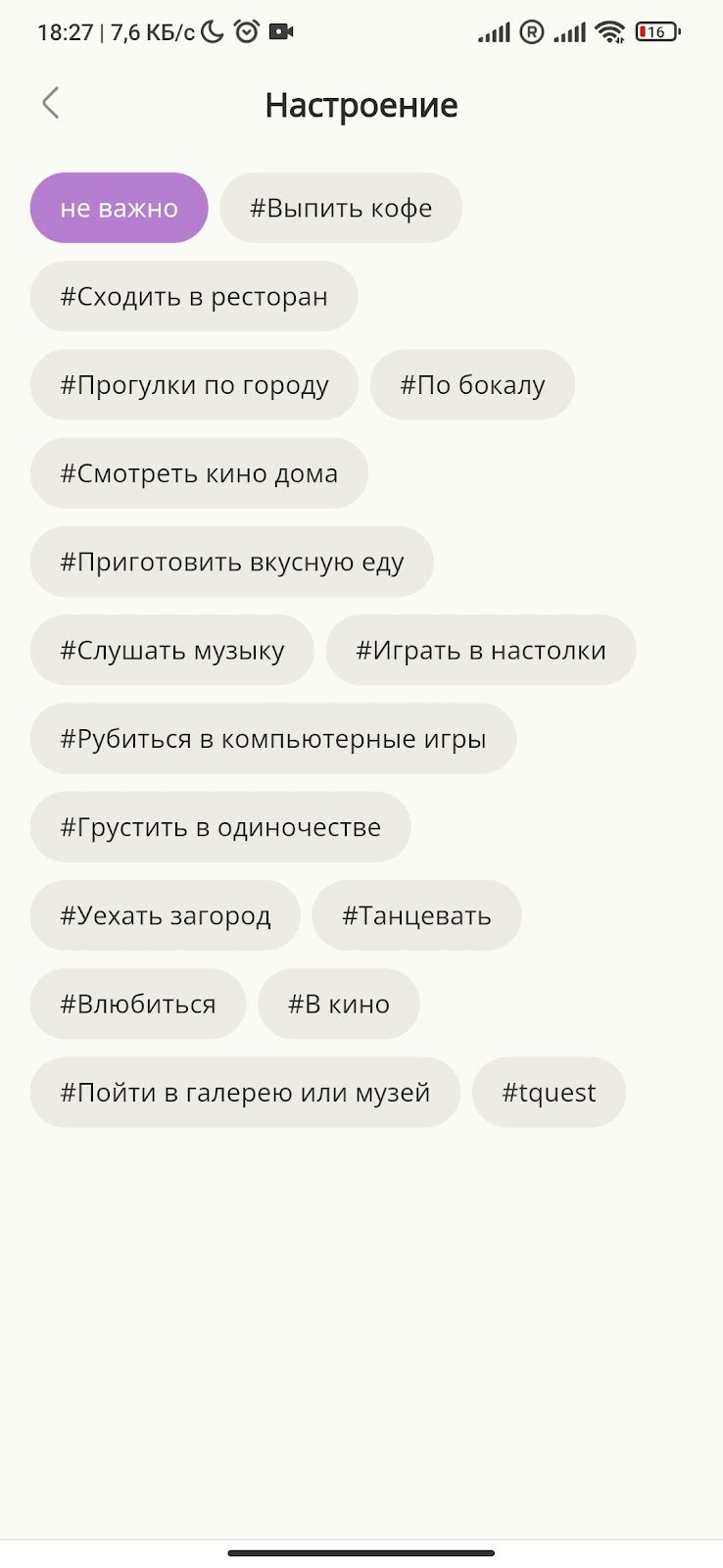
Task: Tap the #Прогулки по городу tag
Action: coord(194,385)
